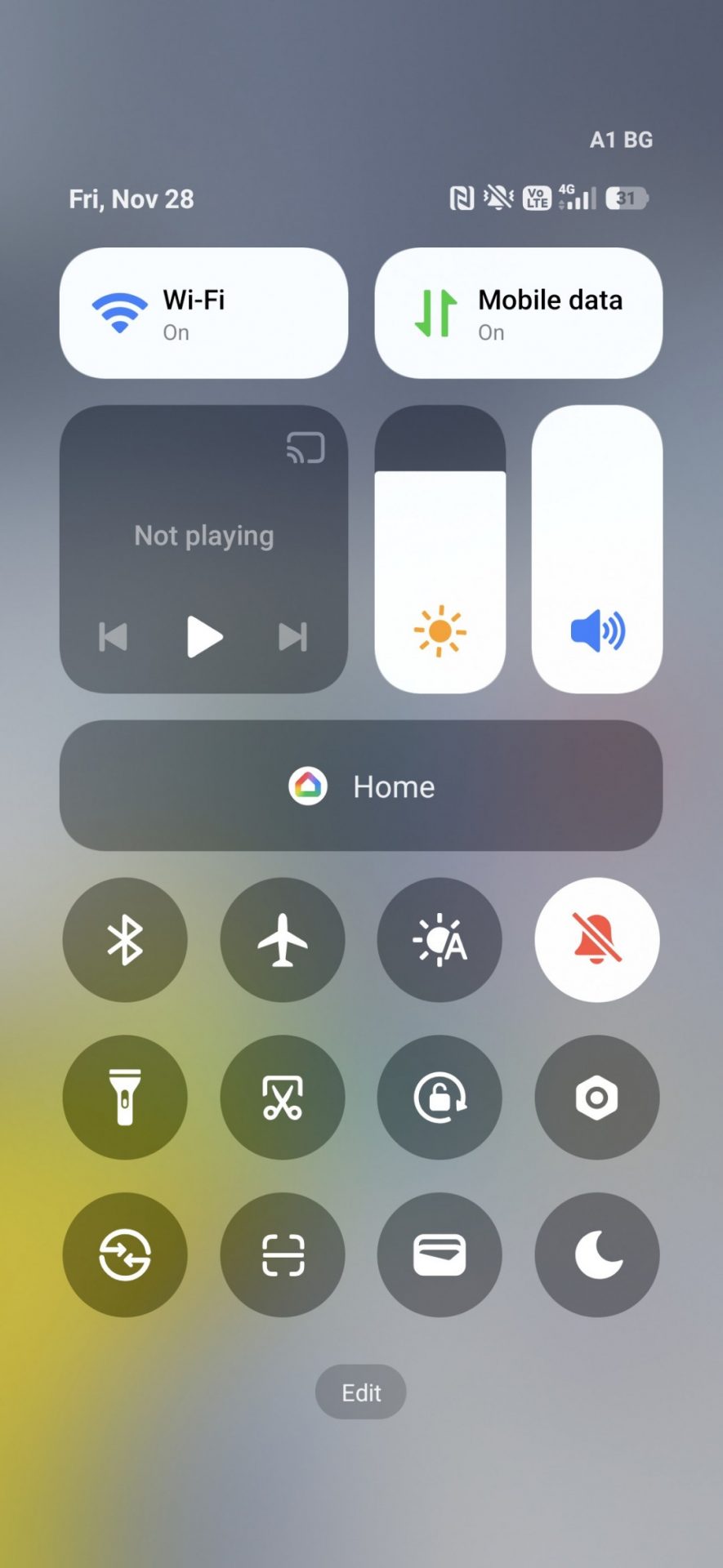Turn off the silent mode bell

(596, 940)
